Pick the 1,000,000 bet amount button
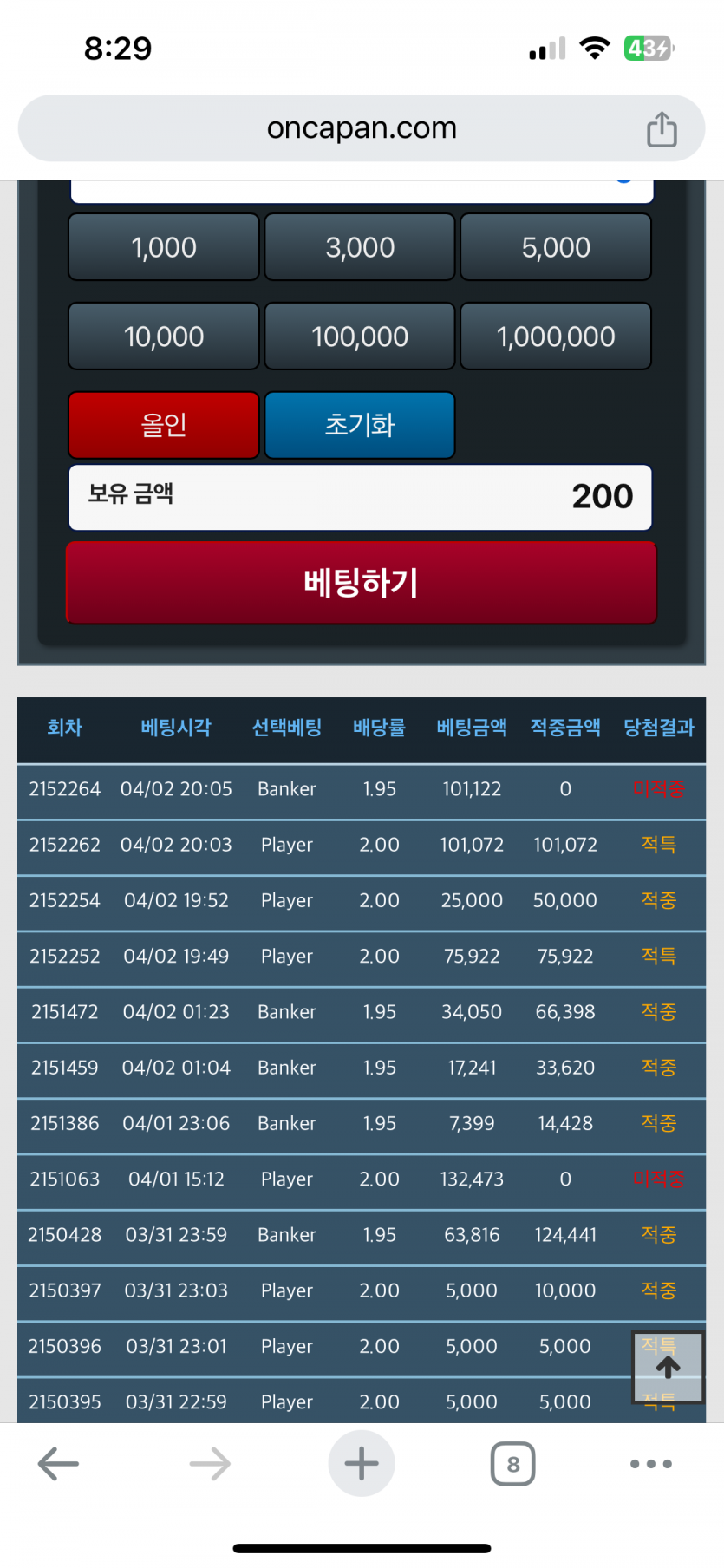The width and height of the screenshot is (724, 1568). pyautogui.click(x=556, y=336)
